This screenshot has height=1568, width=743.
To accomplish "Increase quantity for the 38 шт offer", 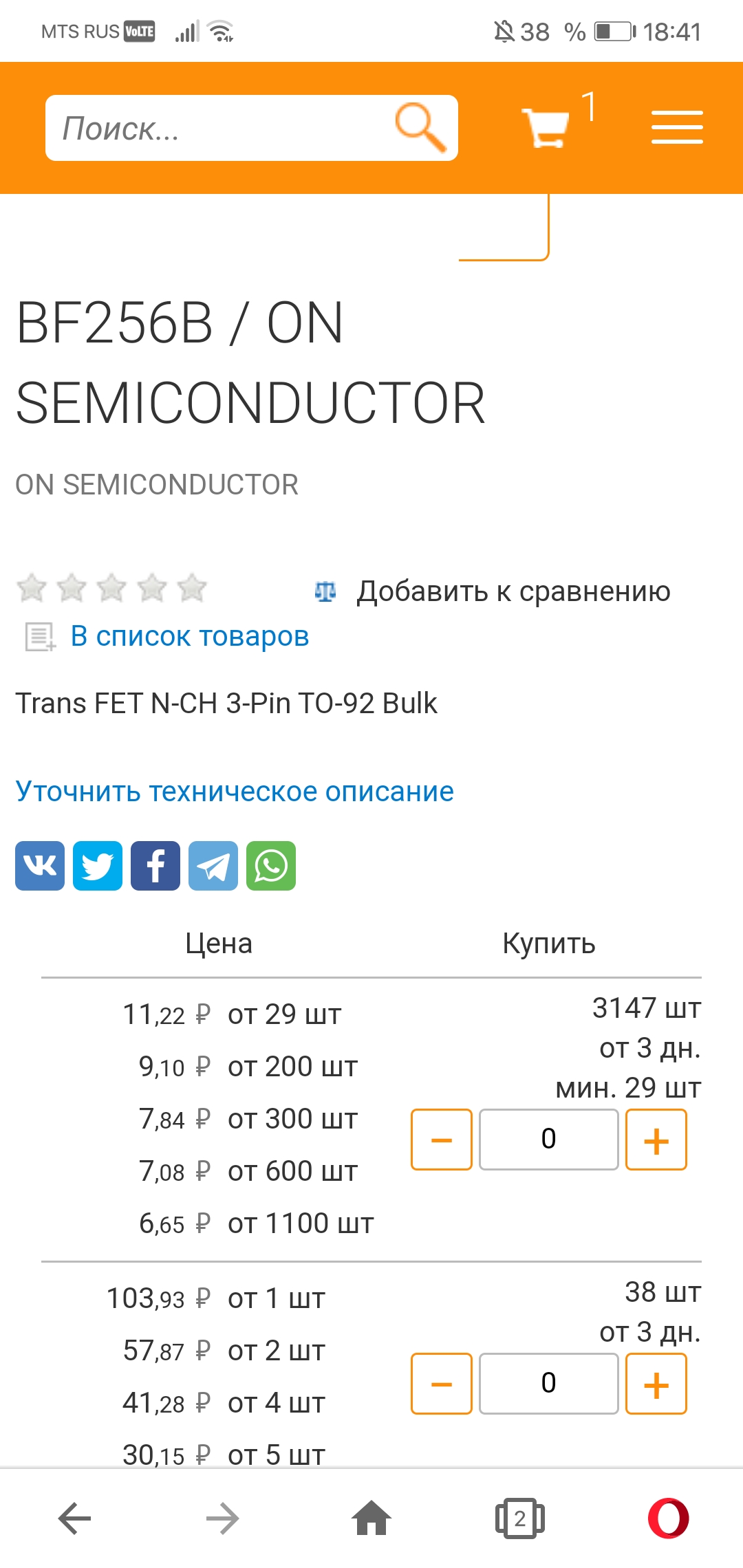I will (x=656, y=1384).
